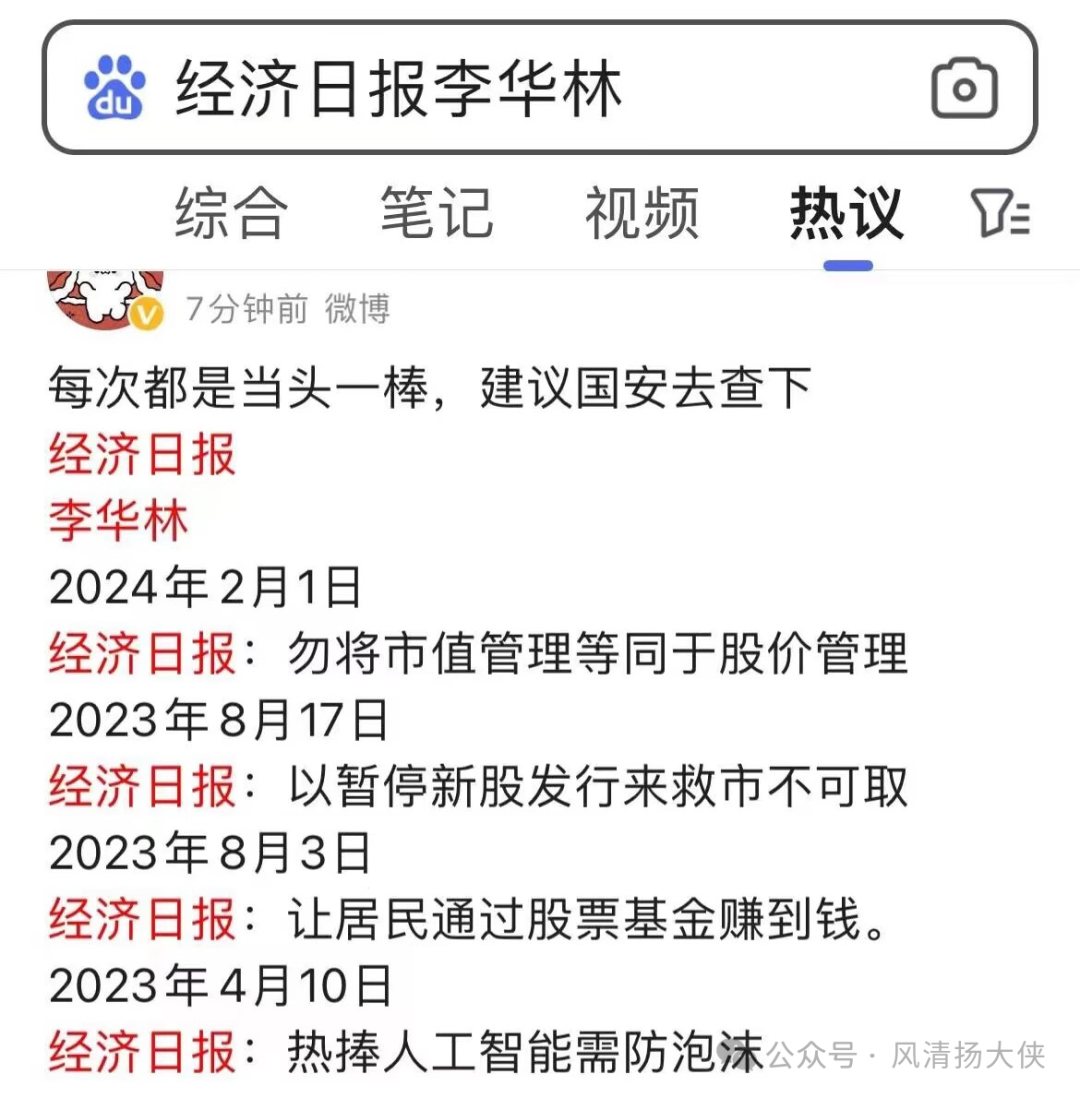Switch to the 笔记 tab
Screen dimensions: 1080x1098
(x=437, y=213)
